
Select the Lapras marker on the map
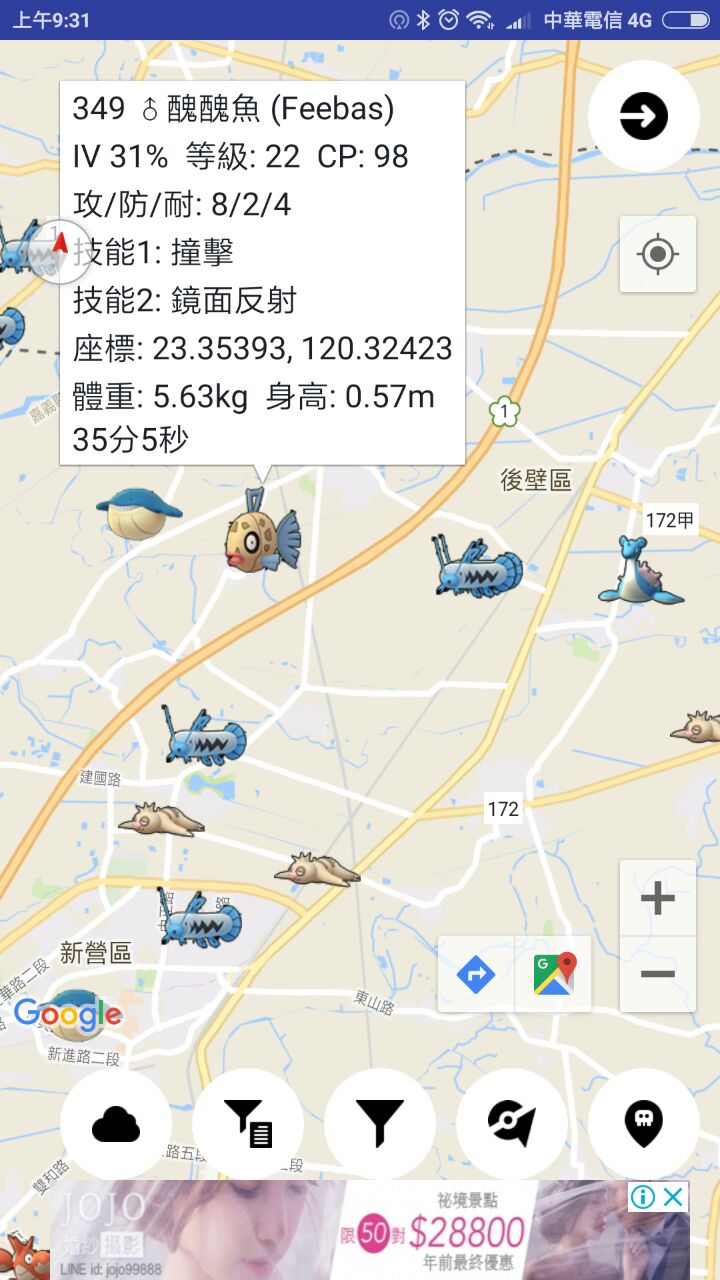click(639, 572)
